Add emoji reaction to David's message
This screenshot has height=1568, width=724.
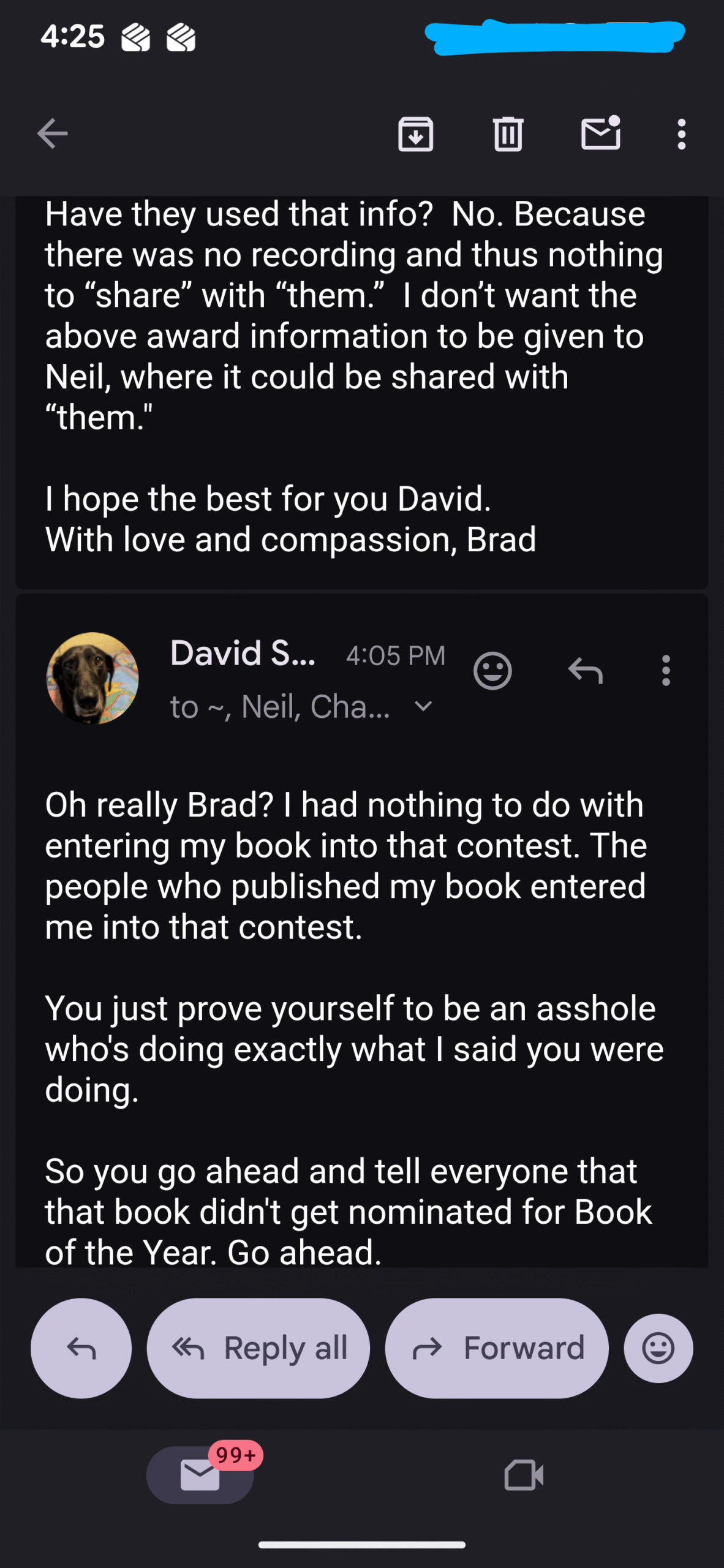[x=492, y=671]
